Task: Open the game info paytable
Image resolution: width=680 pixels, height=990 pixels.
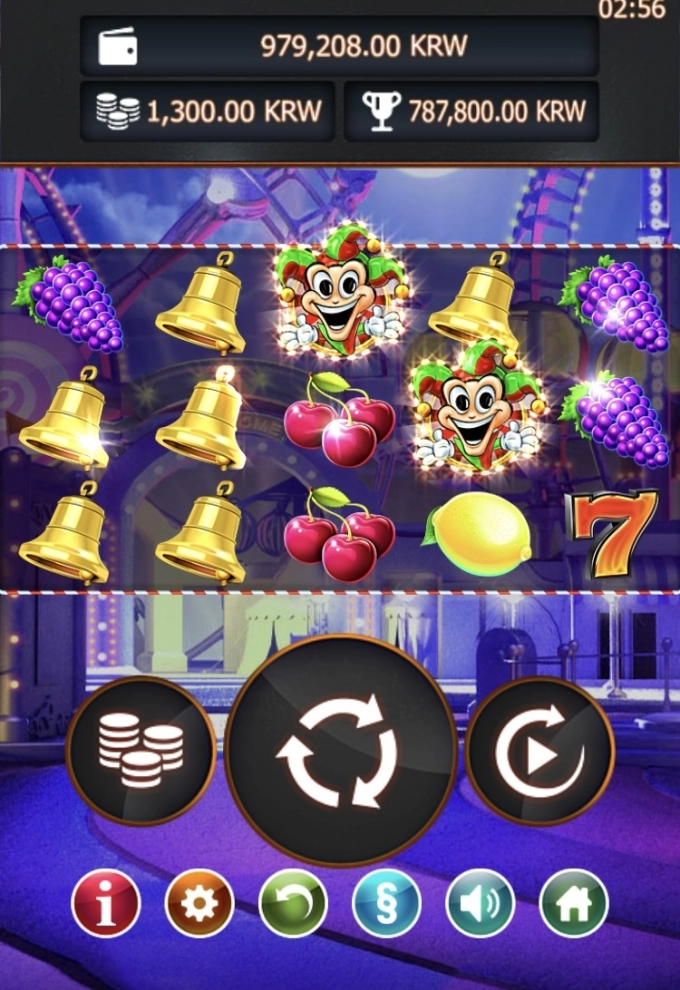Action: (x=105, y=903)
